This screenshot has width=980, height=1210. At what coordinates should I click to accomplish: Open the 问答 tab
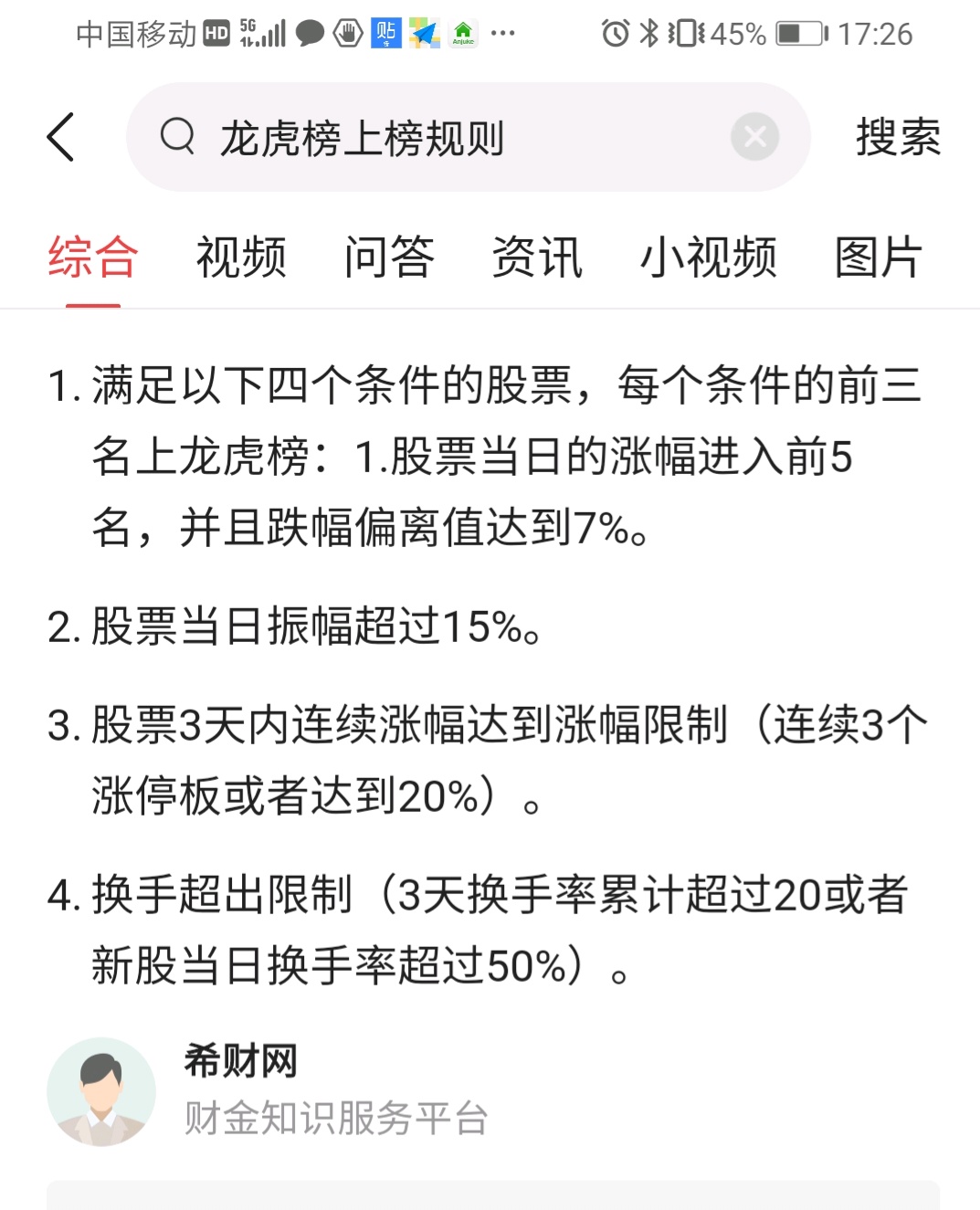[x=388, y=258]
